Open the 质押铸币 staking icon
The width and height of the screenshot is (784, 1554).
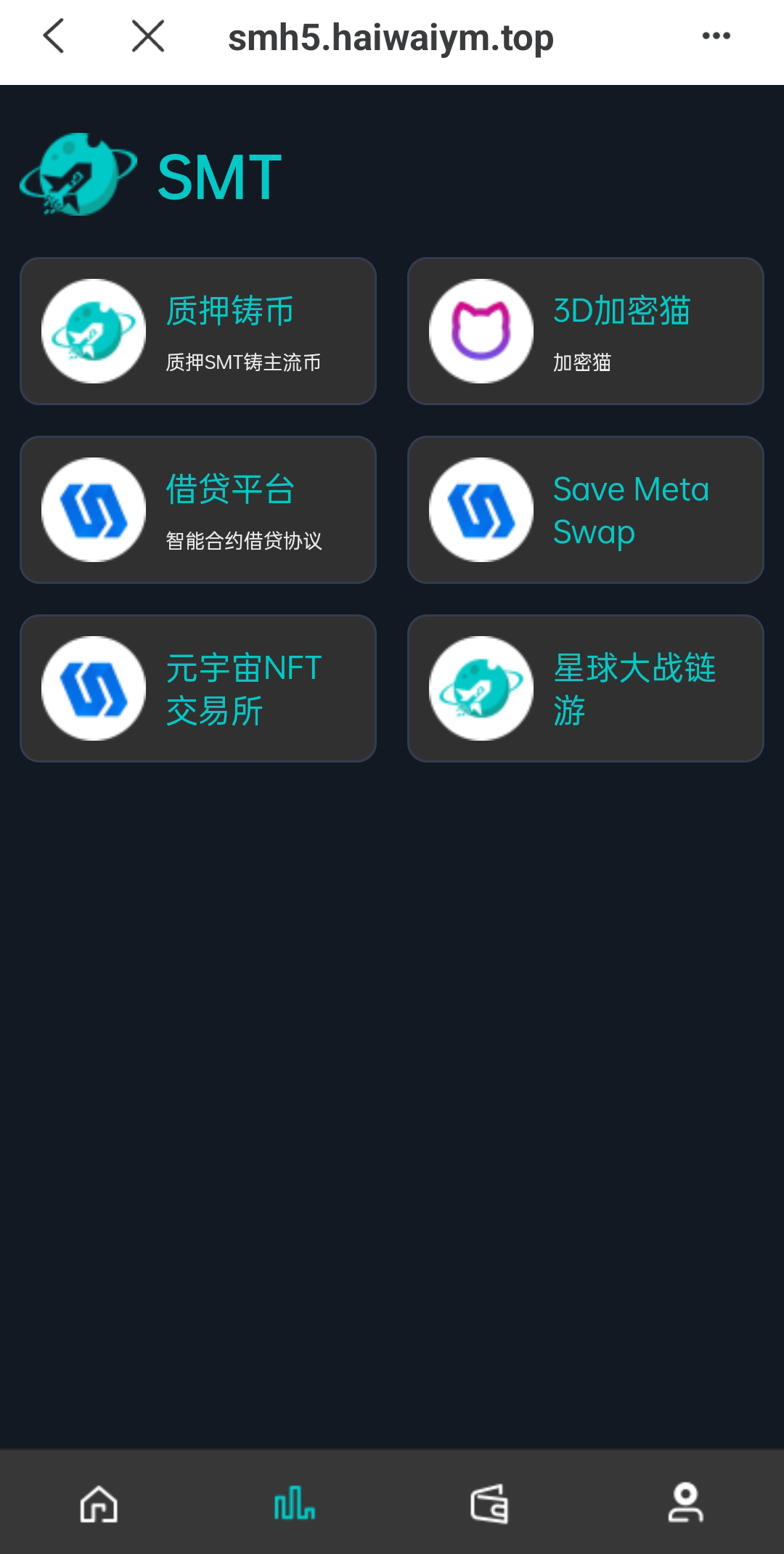coord(94,330)
